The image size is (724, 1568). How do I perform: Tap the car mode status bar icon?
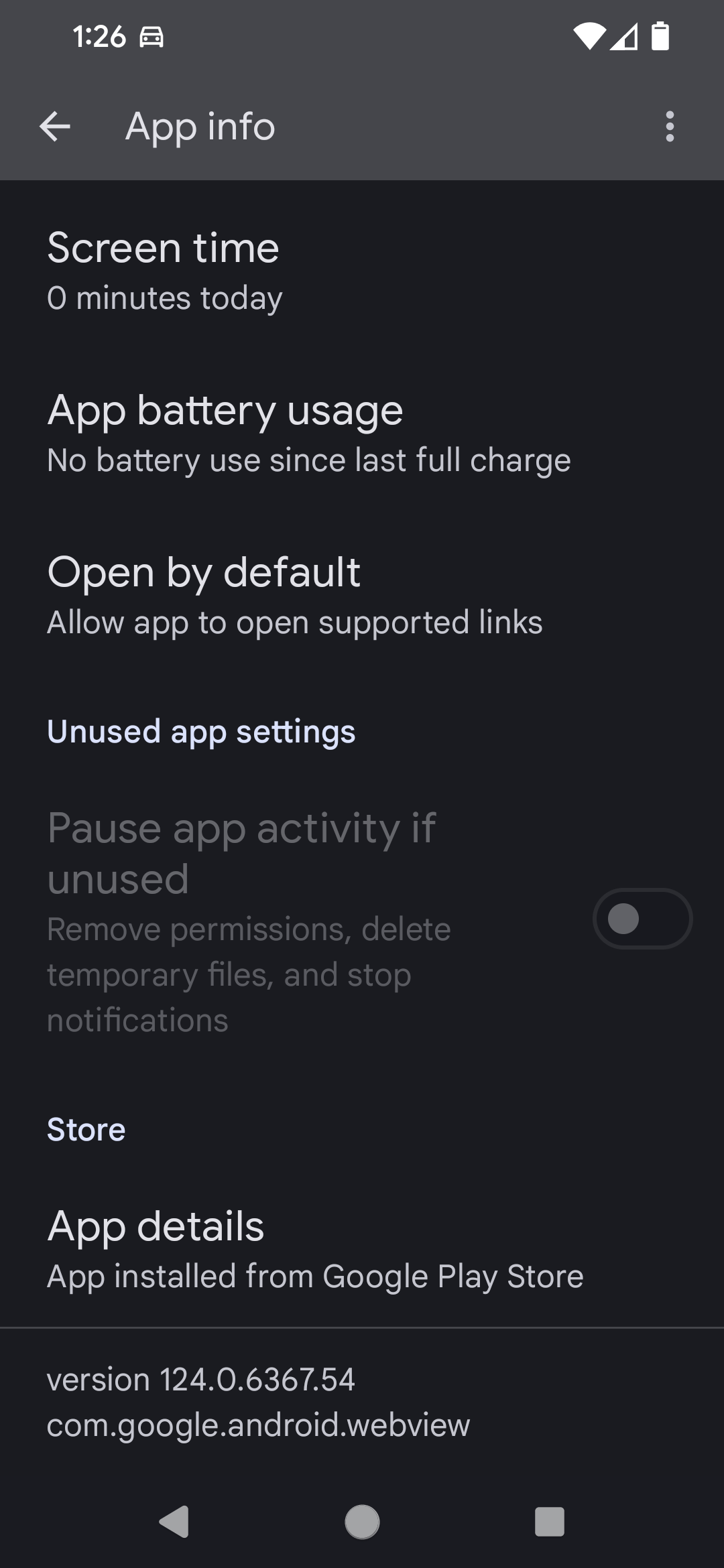[153, 38]
